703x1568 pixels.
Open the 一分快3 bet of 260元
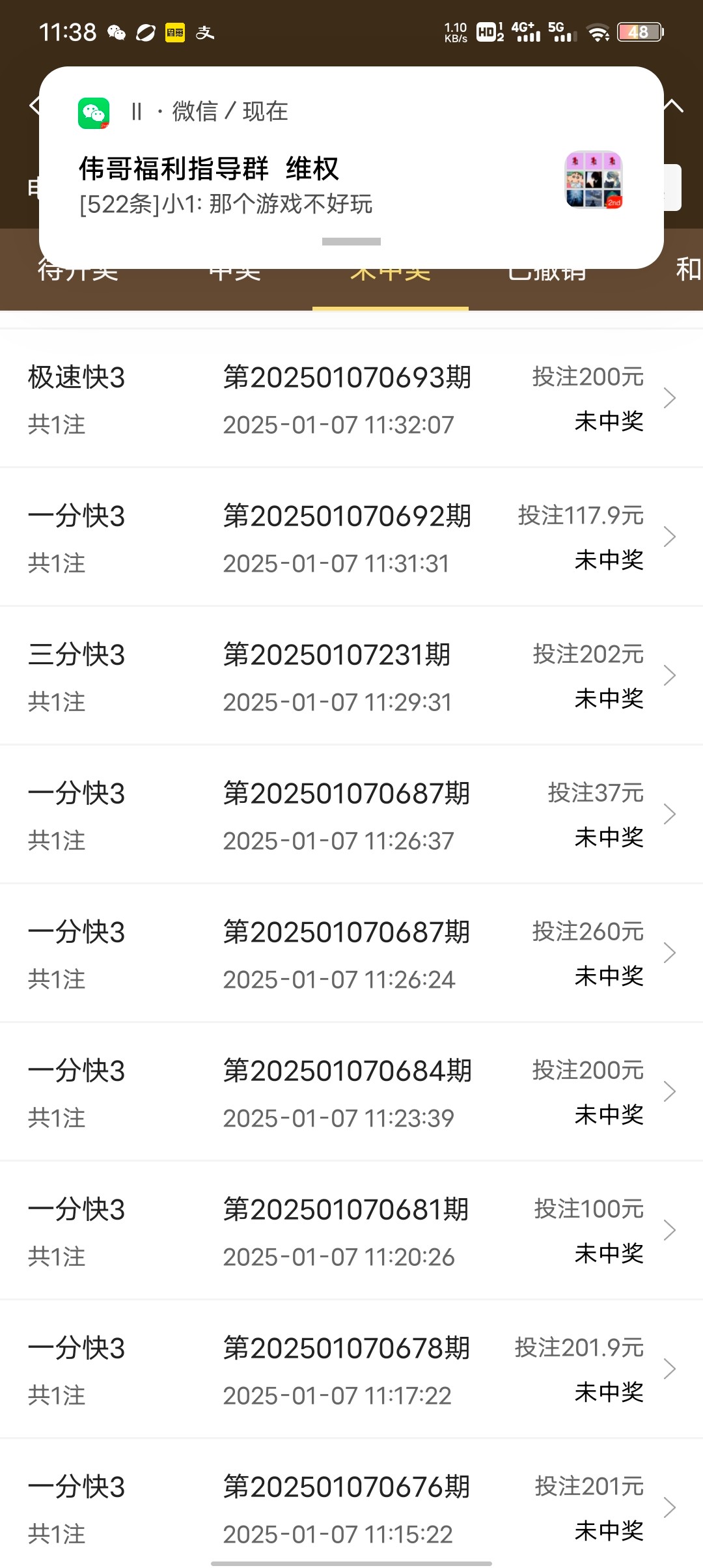tap(351, 953)
